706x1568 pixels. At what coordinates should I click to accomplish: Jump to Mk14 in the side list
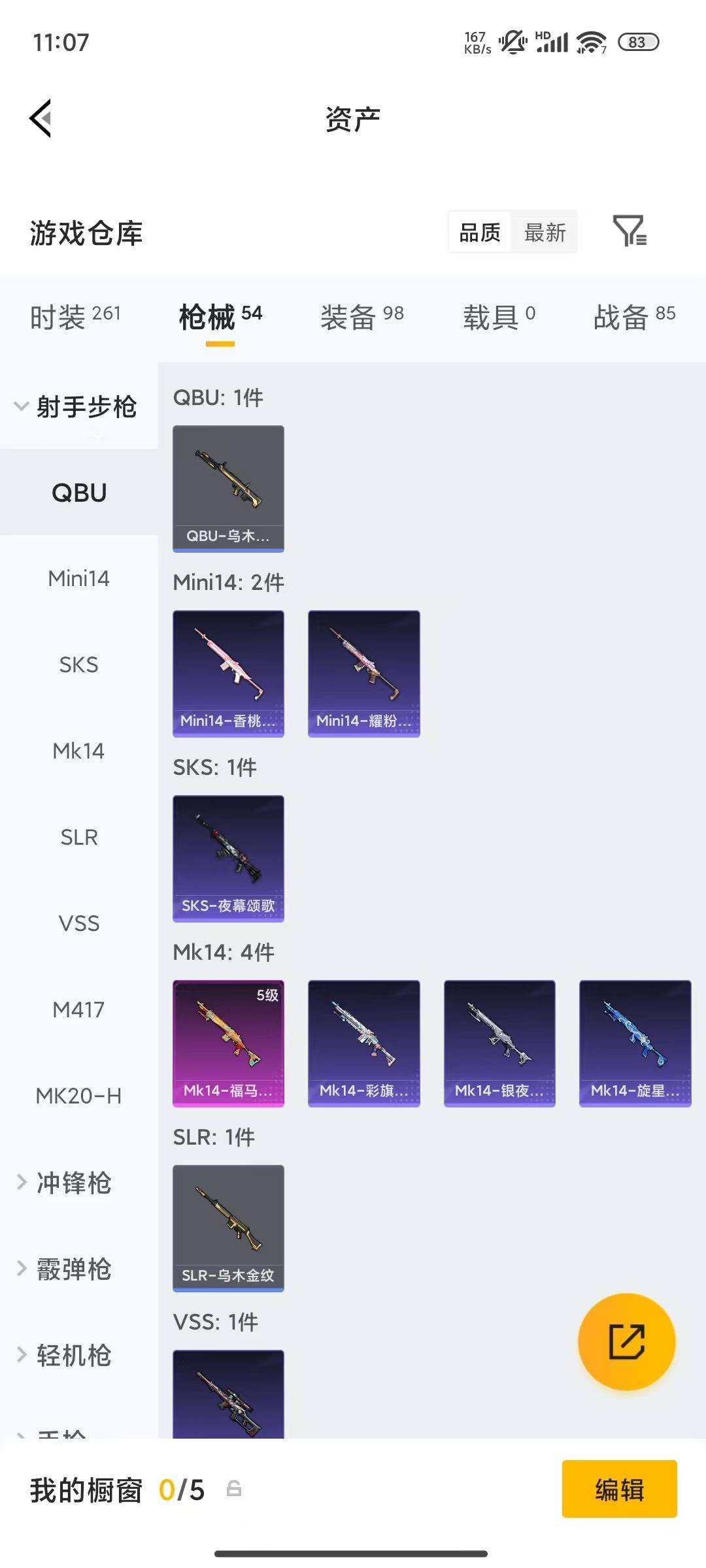[78, 751]
